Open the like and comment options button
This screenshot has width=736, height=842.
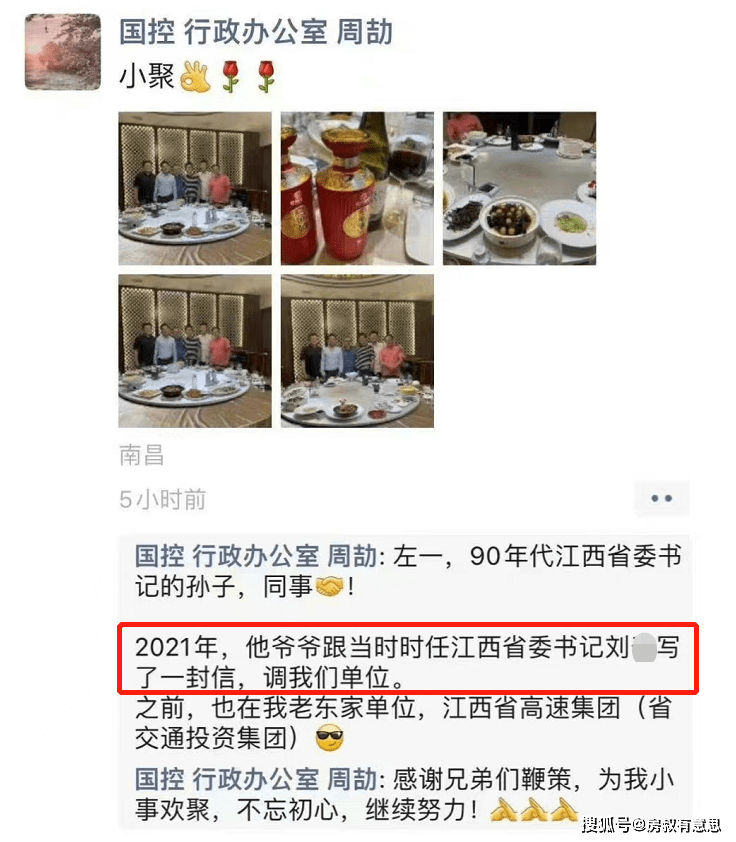pyautogui.click(x=661, y=497)
